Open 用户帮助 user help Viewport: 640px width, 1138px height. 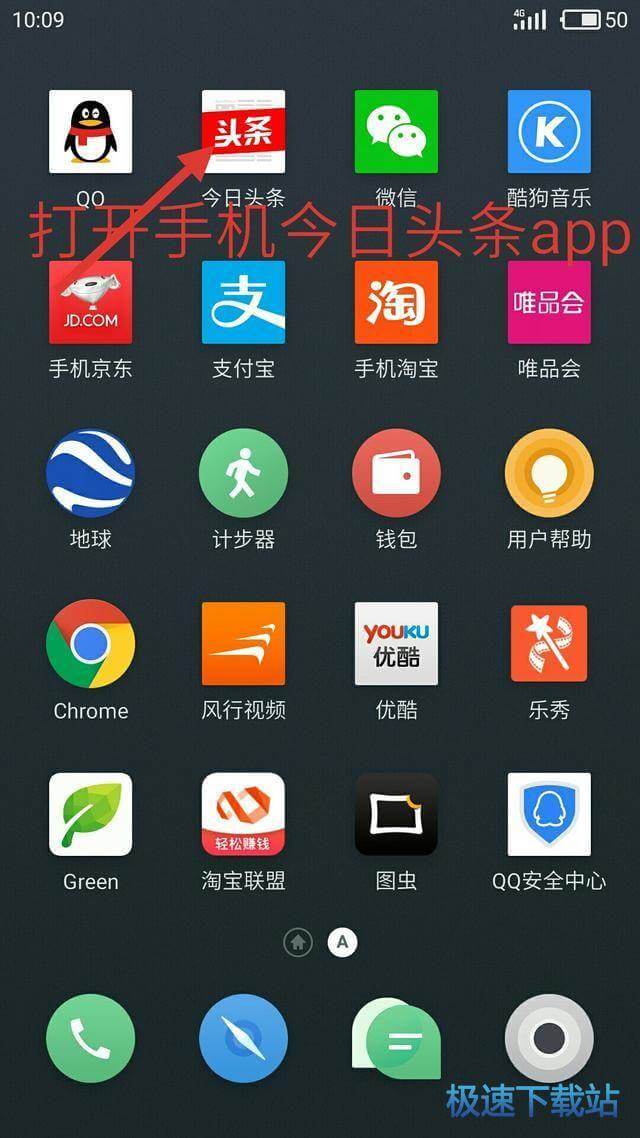(x=549, y=473)
